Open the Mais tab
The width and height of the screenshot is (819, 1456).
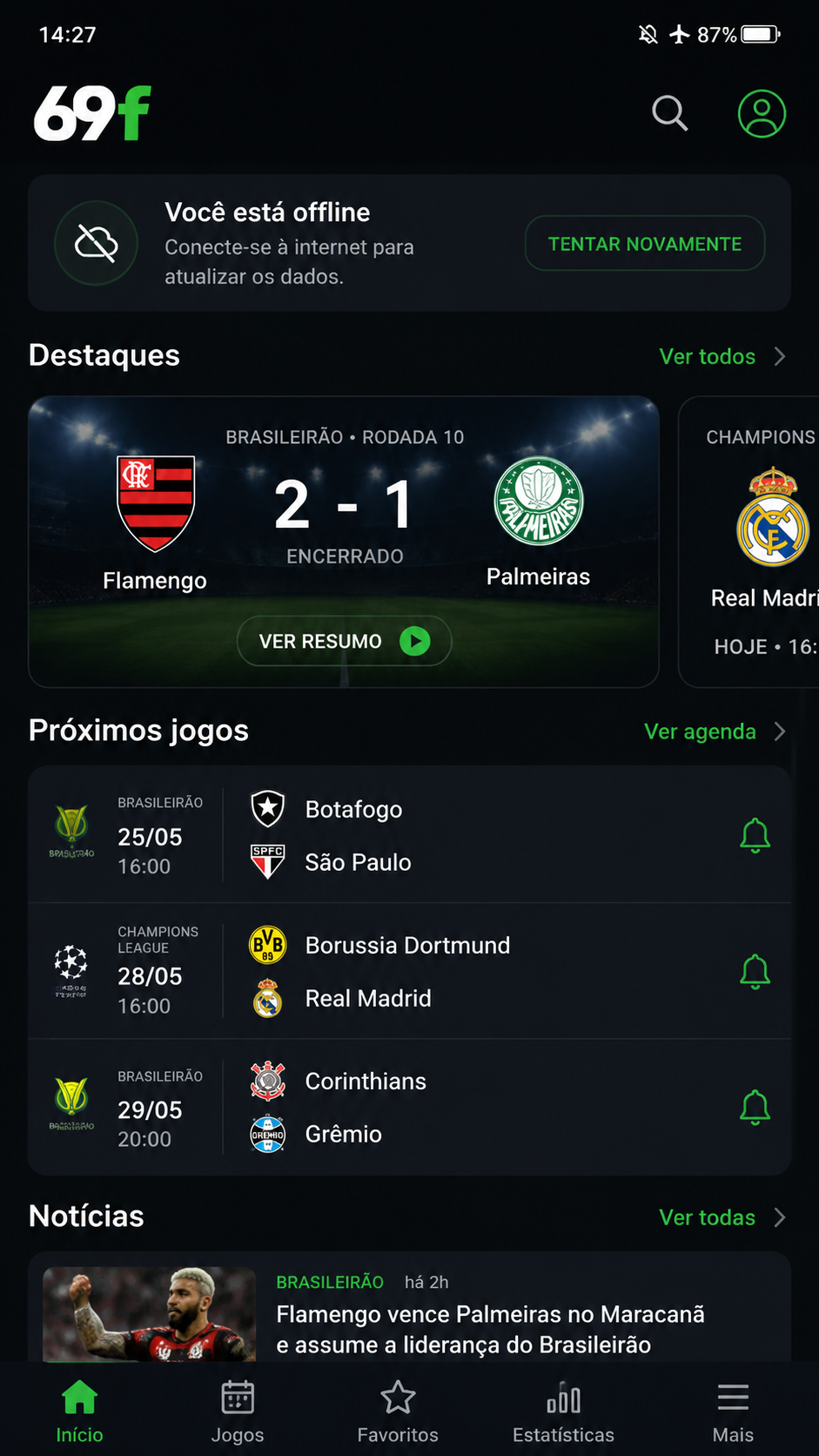pyautogui.click(x=733, y=1412)
